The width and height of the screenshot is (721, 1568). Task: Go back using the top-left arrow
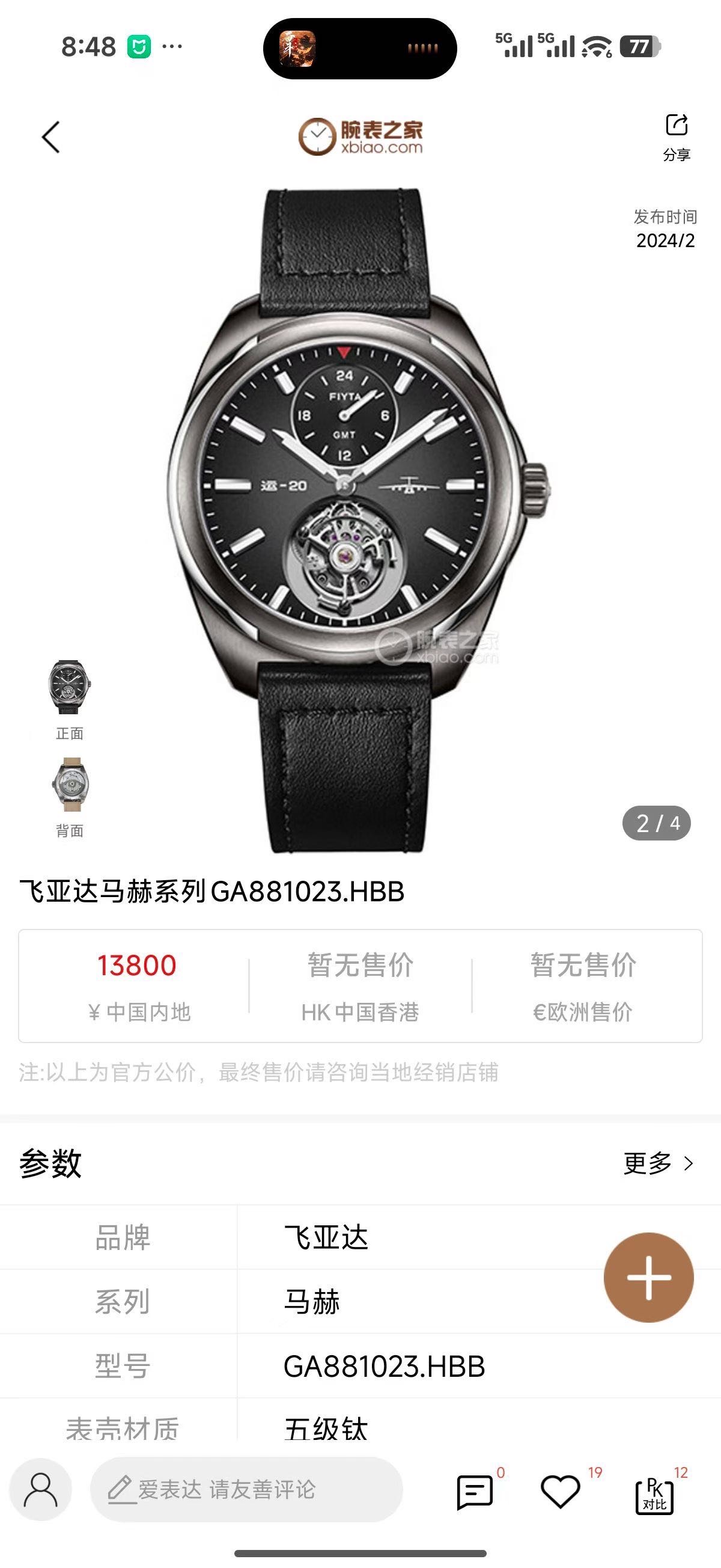[x=51, y=137]
